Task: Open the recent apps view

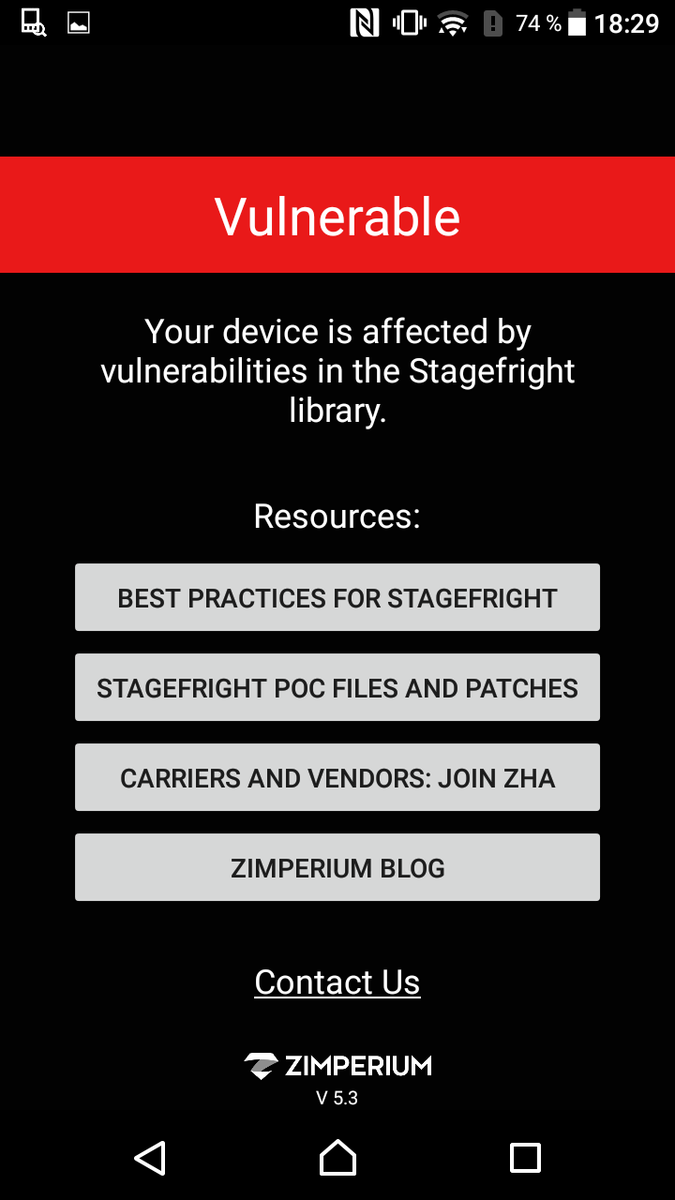Action: [525, 1157]
